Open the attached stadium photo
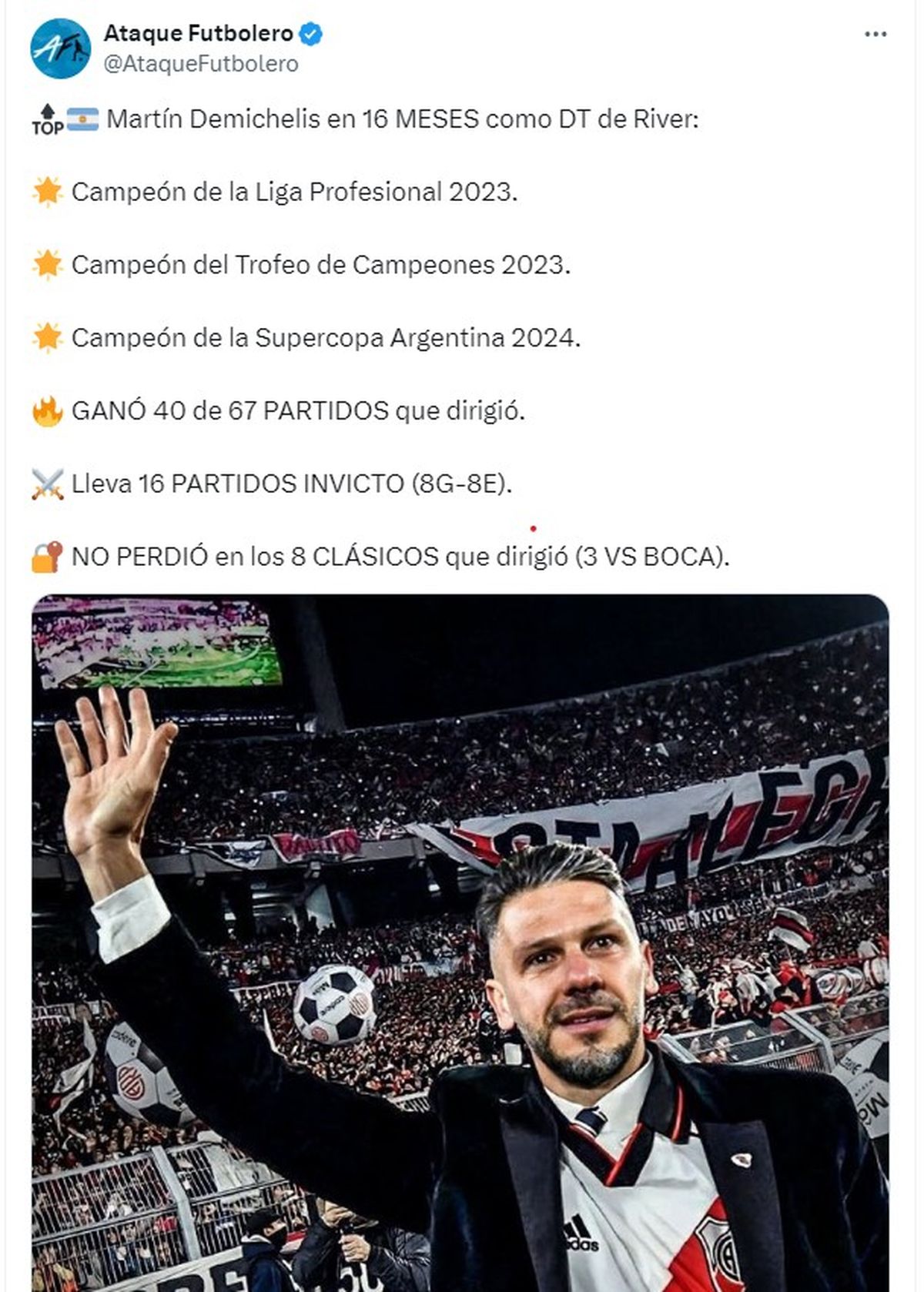The height and width of the screenshot is (1292, 924). (x=460, y=939)
